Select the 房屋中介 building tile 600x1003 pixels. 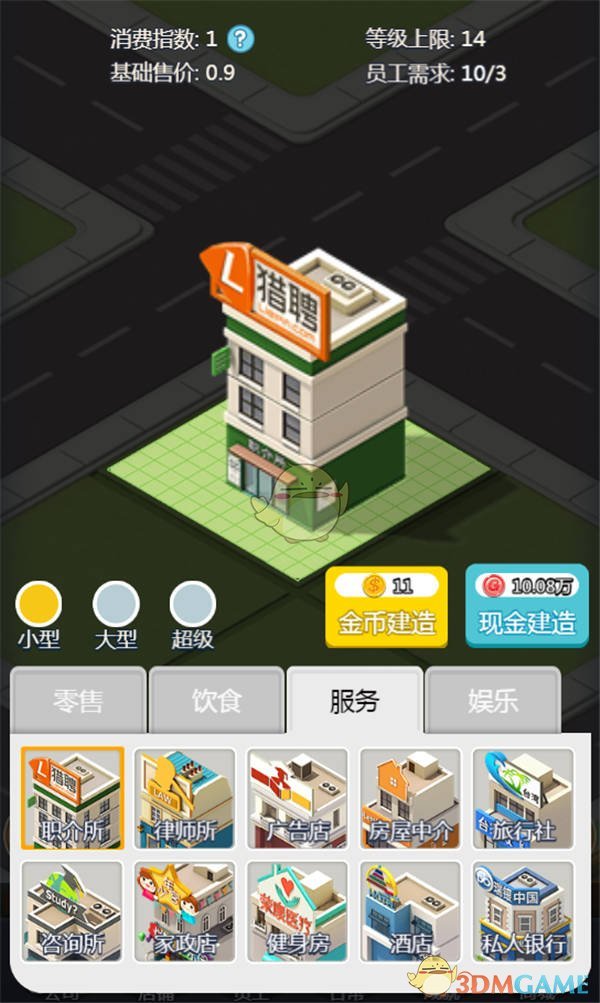tap(410, 799)
